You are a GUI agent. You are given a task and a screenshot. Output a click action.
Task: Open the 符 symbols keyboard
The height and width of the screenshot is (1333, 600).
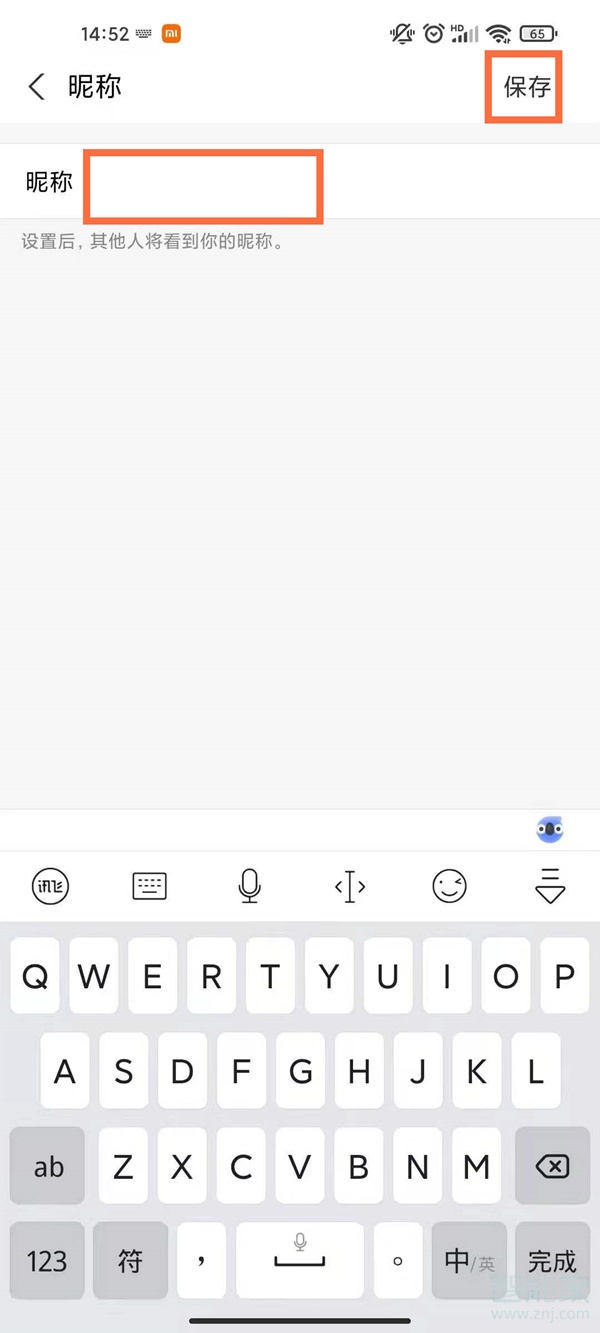130,1261
